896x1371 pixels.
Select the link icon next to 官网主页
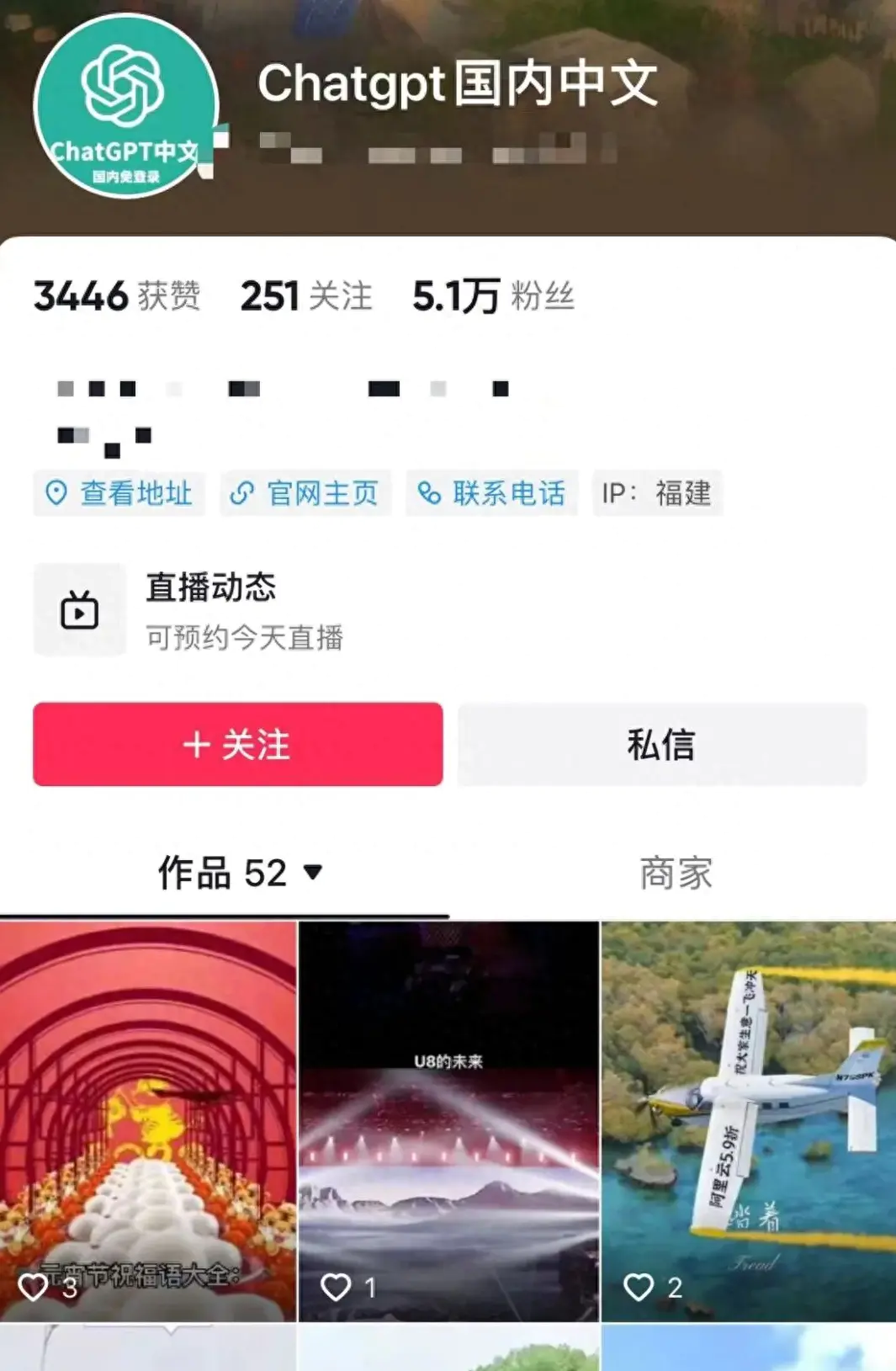[x=243, y=494]
